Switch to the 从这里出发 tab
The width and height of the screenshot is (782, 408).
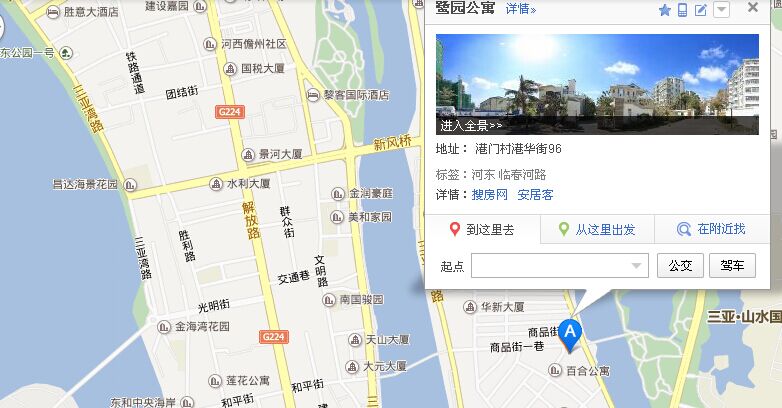click(597, 229)
